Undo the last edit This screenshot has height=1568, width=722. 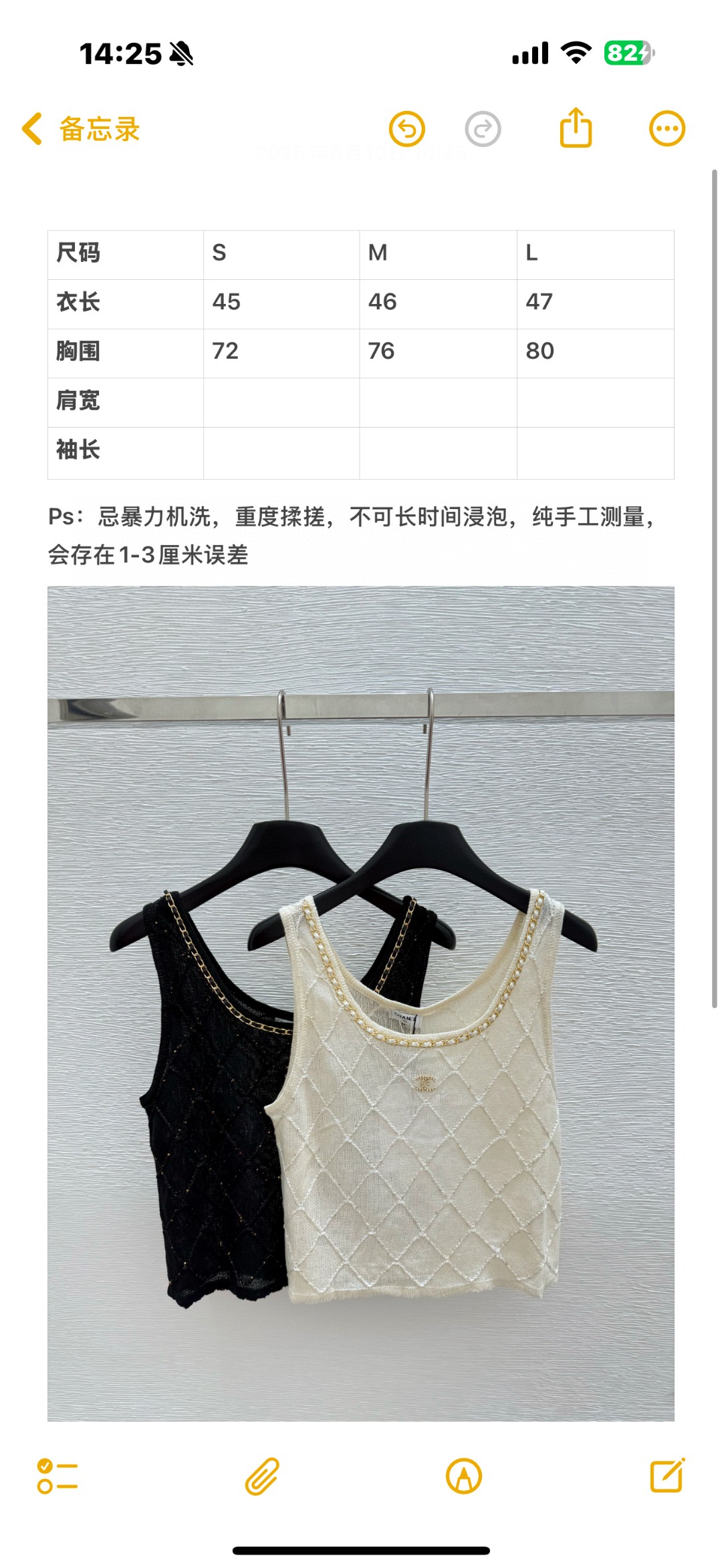(407, 129)
